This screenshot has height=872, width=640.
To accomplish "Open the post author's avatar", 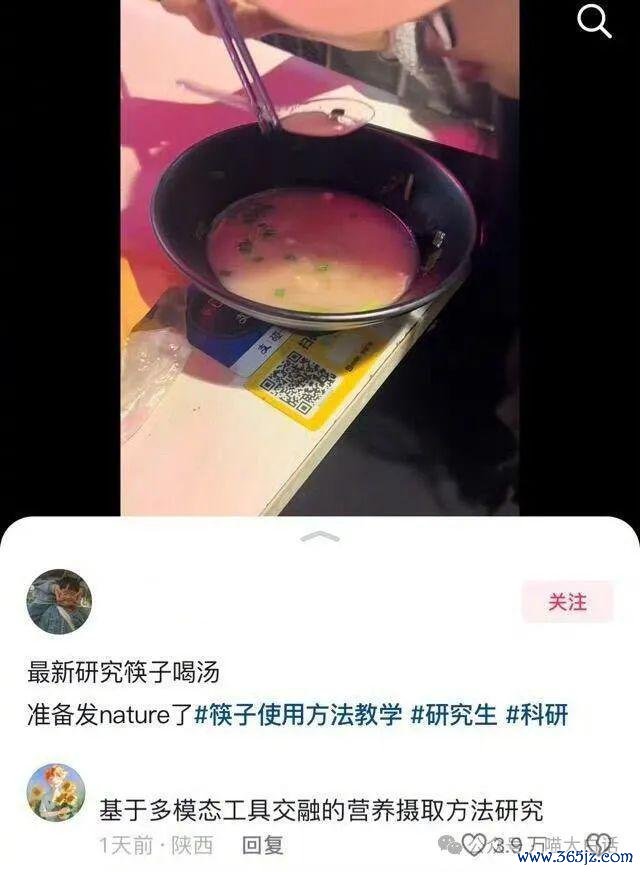I will point(58,602).
